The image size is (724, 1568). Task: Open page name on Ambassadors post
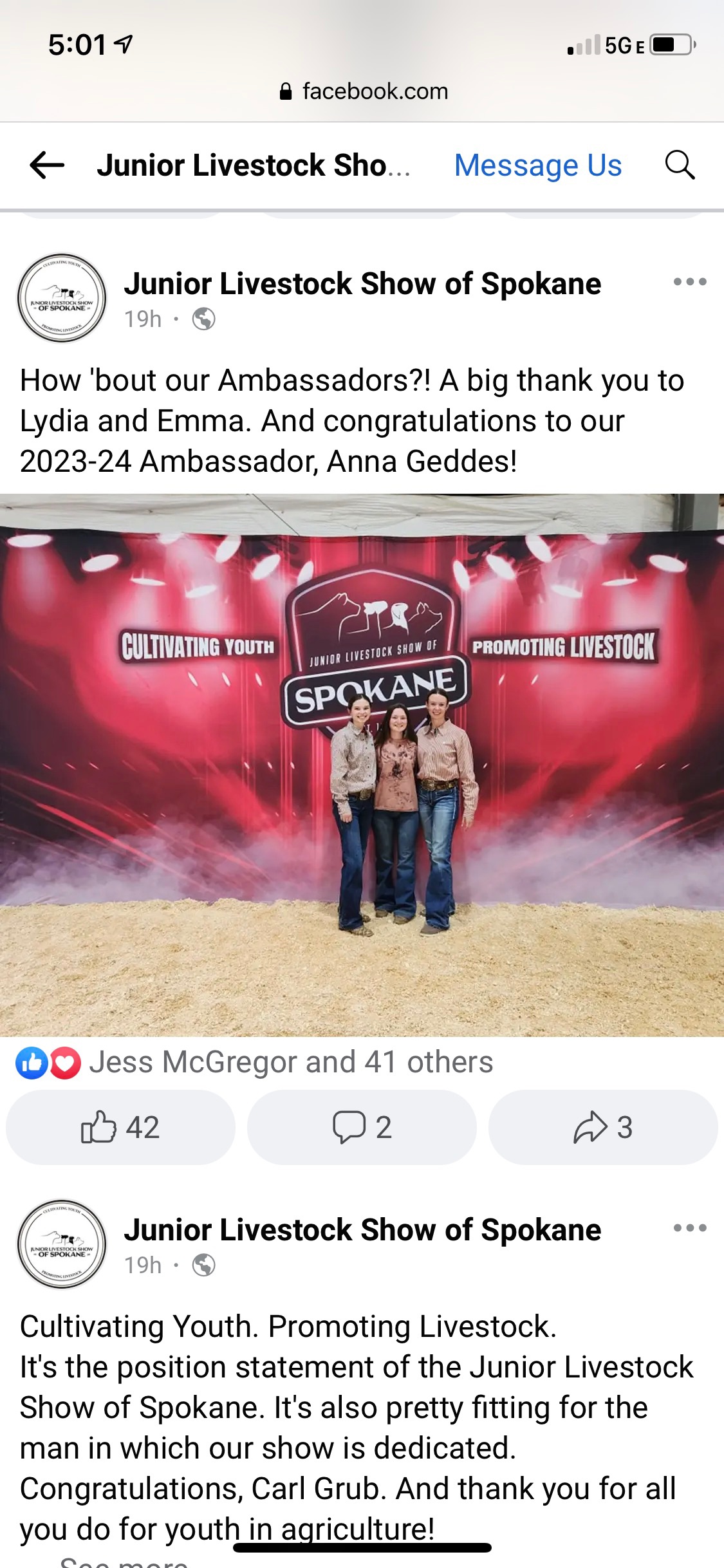pyautogui.click(x=362, y=284)
